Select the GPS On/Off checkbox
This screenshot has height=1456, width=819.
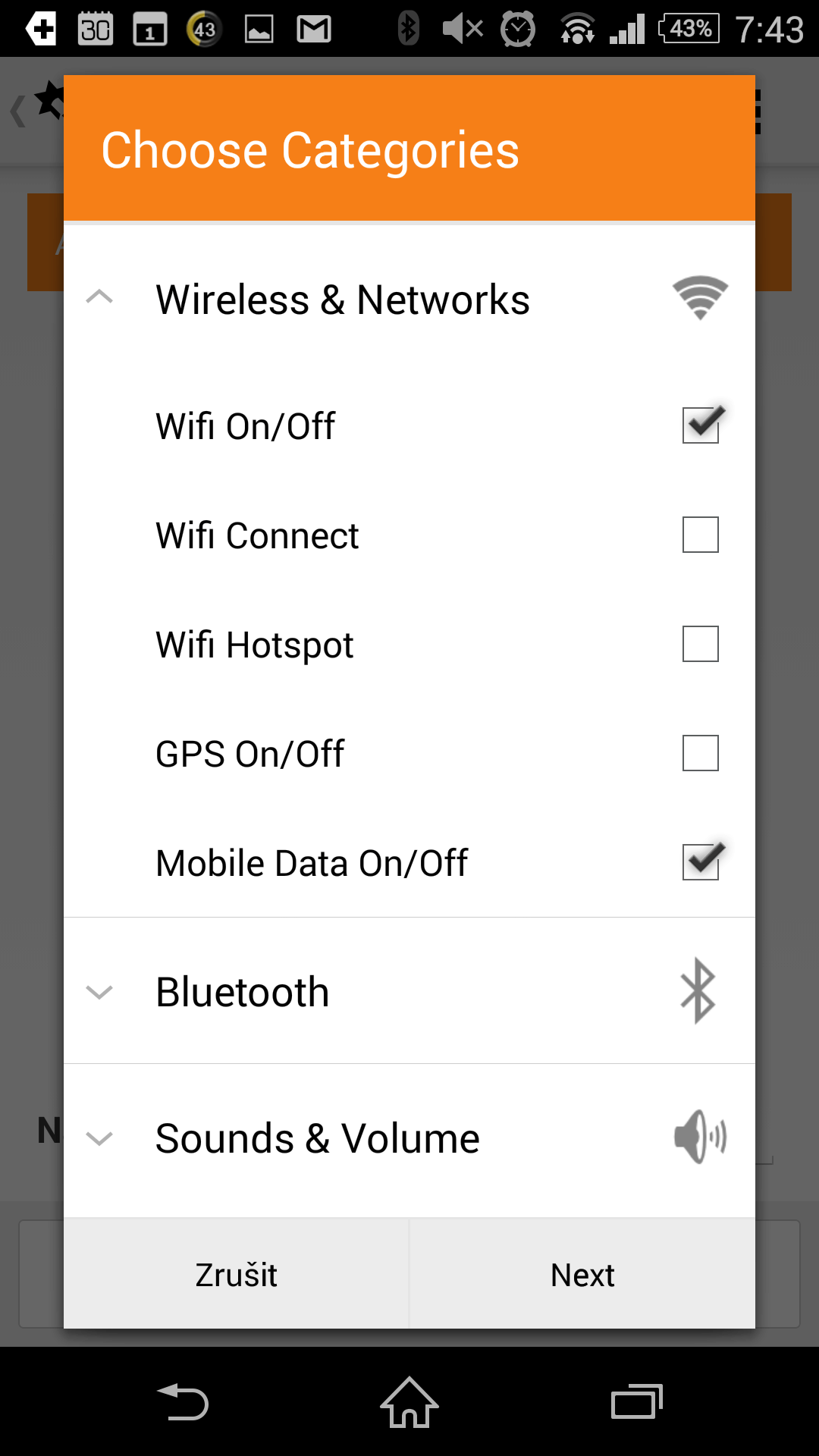click(x=701, y=753)
